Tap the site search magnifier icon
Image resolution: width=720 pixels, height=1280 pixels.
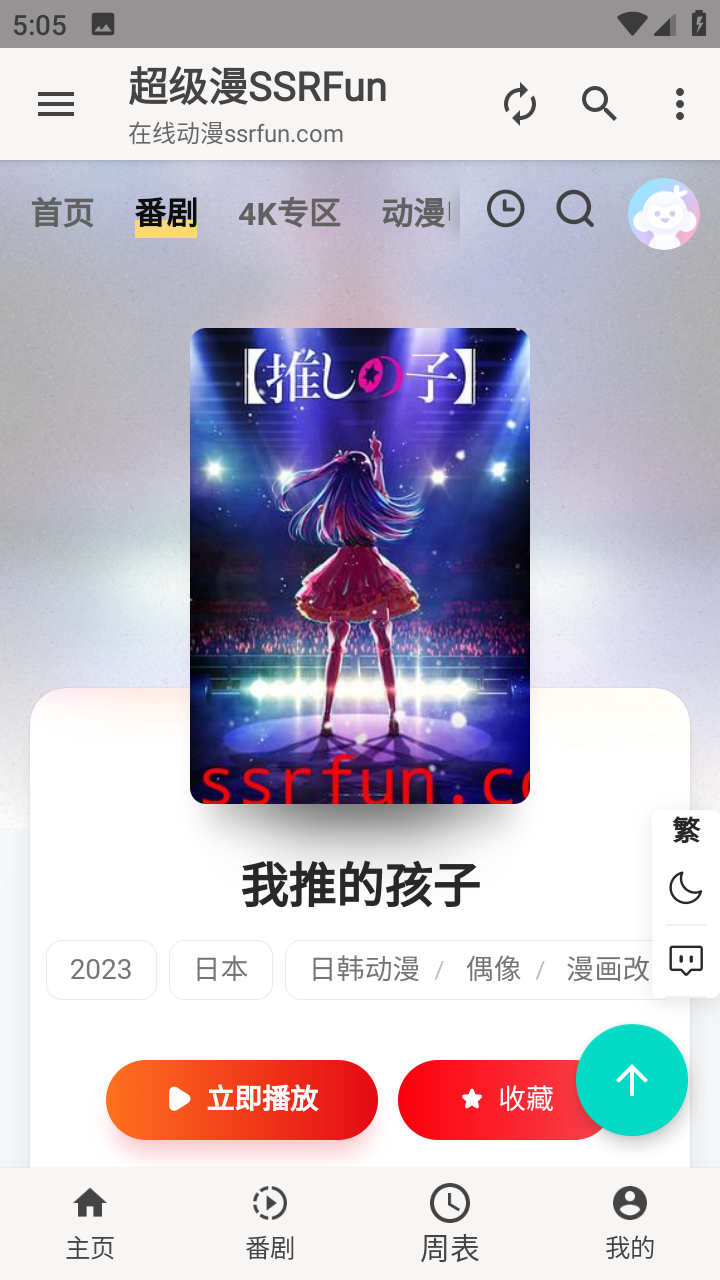coord(575,210)
